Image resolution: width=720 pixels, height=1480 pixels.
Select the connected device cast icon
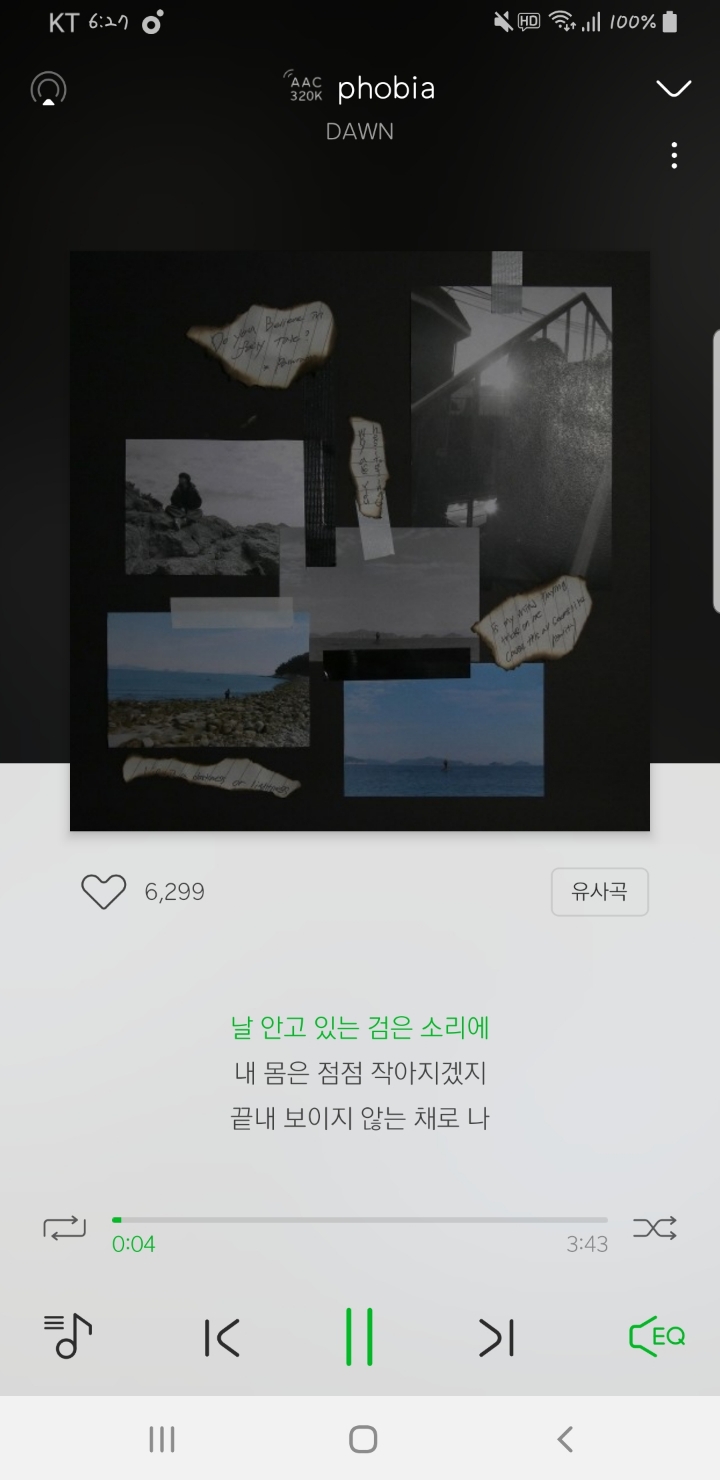point(47,88)
